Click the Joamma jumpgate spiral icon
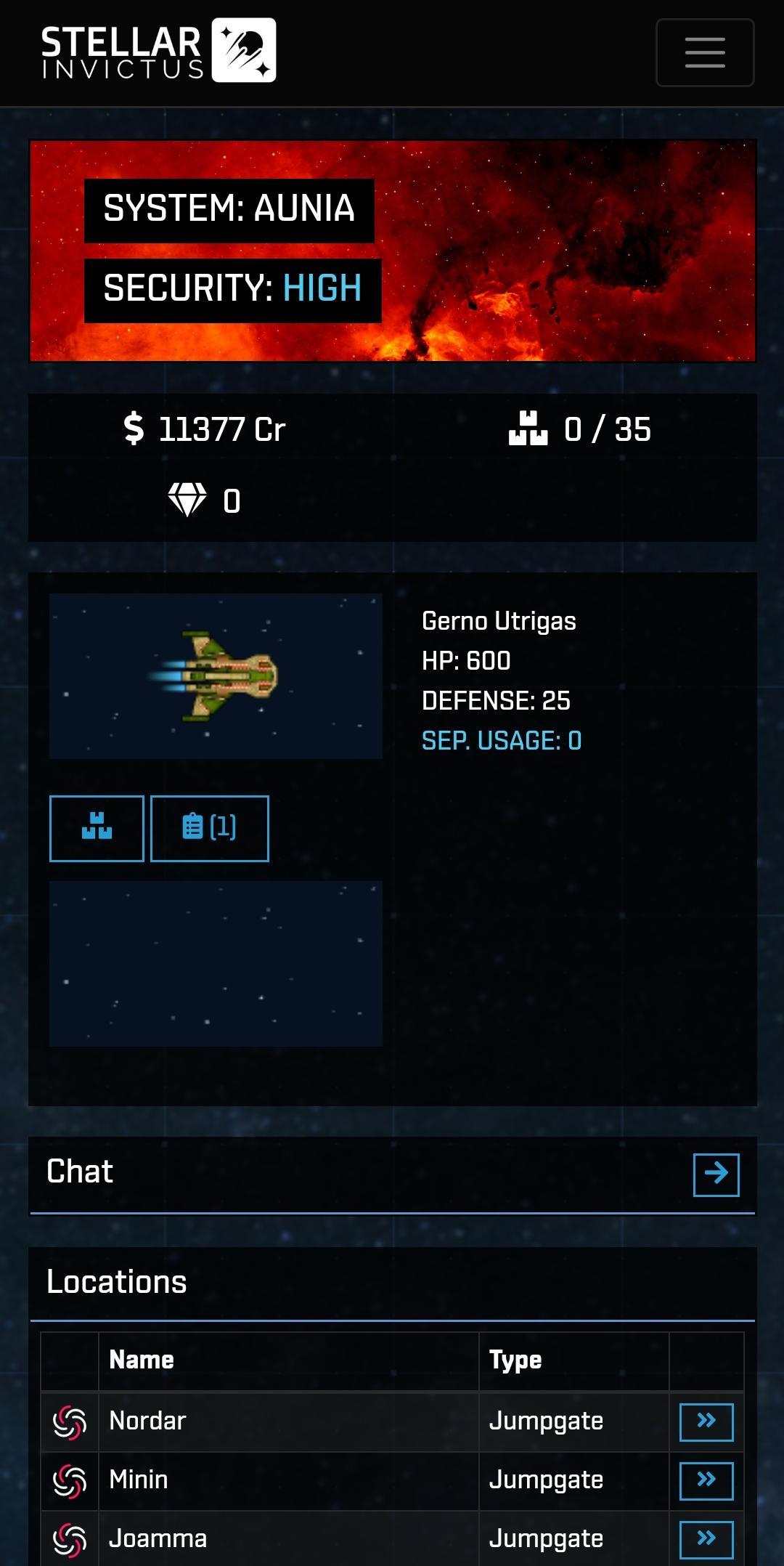Screen dimensions: 784x1566 [x=69, y=1538]
